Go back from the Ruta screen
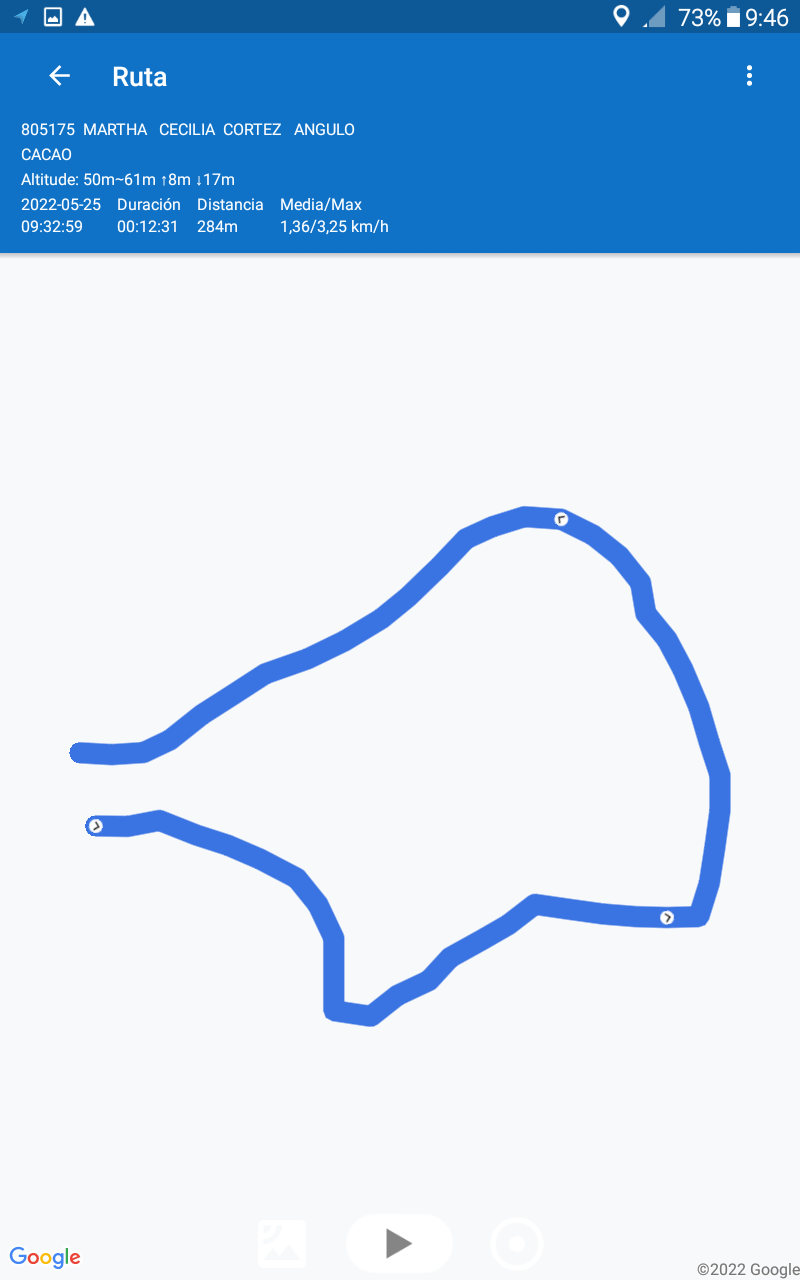 click(59, 76)
